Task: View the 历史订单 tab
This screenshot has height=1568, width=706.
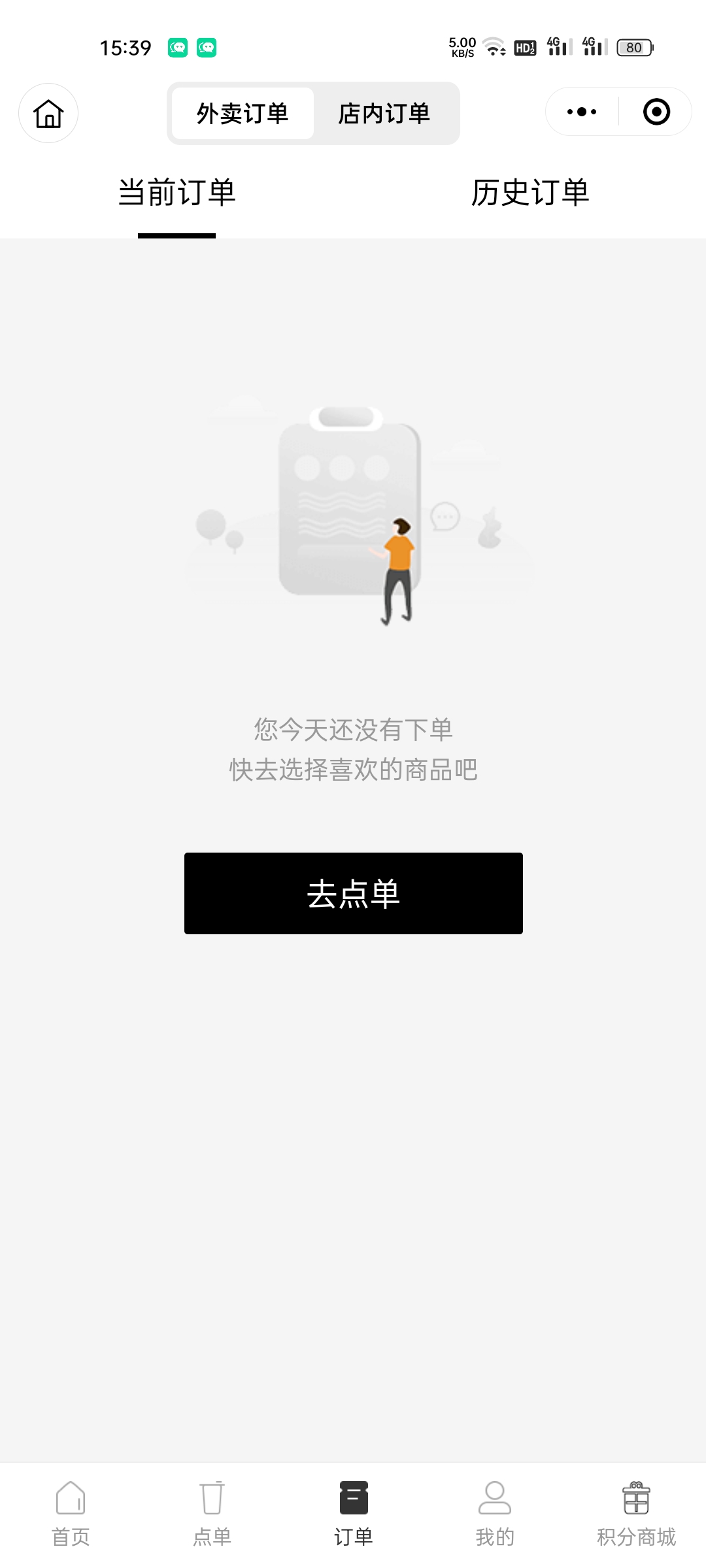Action: 530,193
